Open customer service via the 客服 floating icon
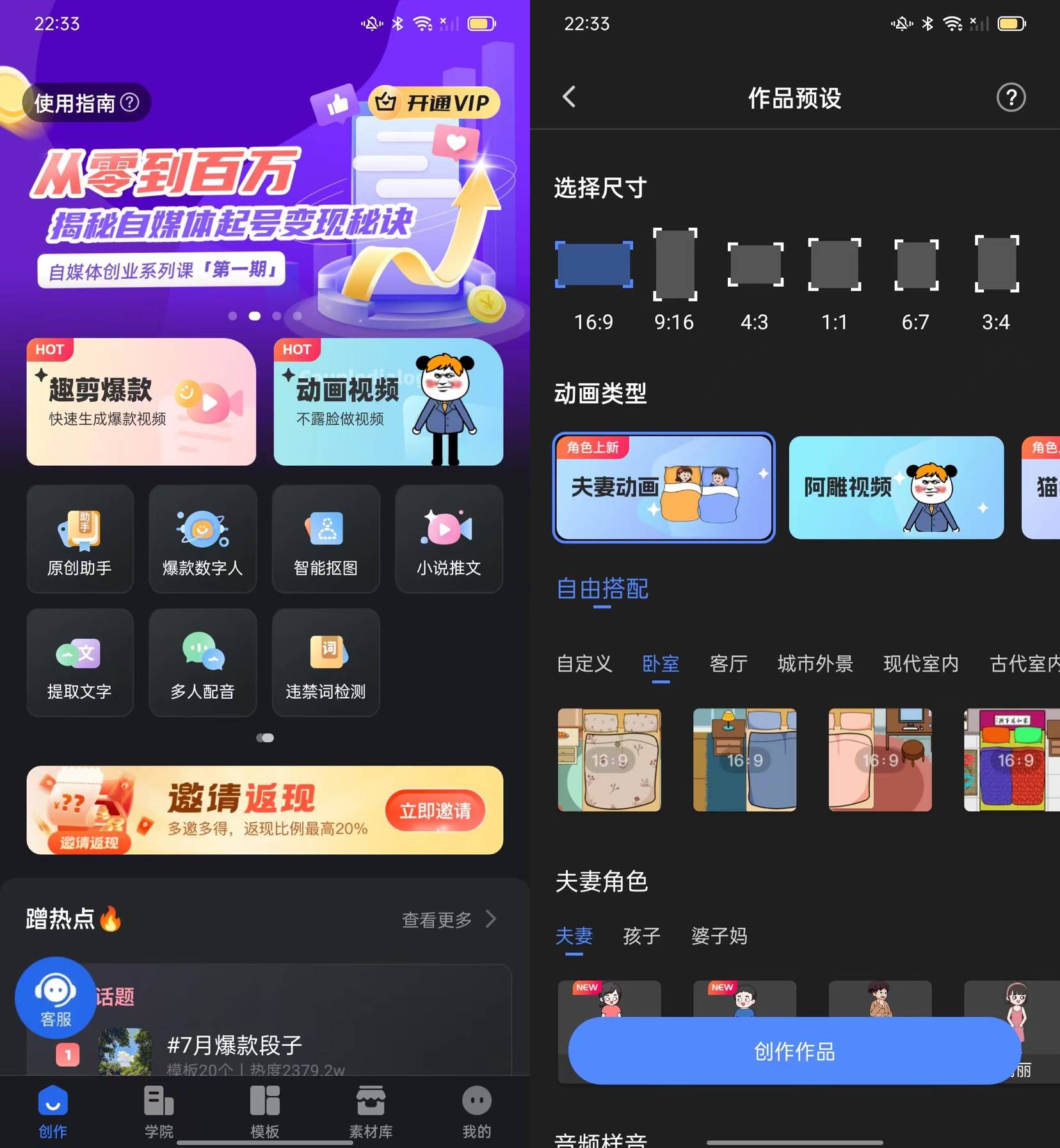The height and width of the screenshot is (1148, 1060). tap(56, 998)
